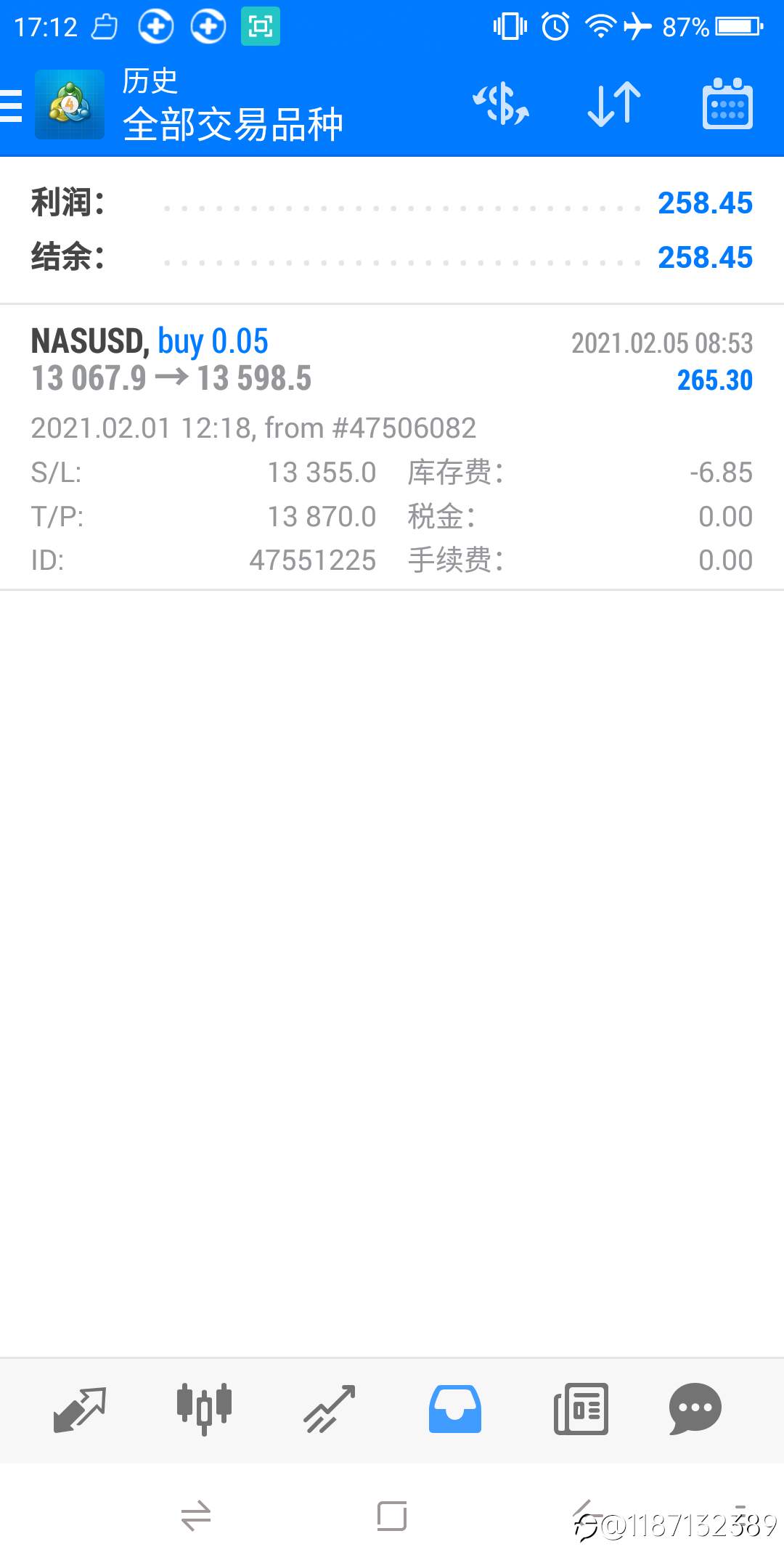
Task: Open the sort order arrows
Action: coord(614,104)
